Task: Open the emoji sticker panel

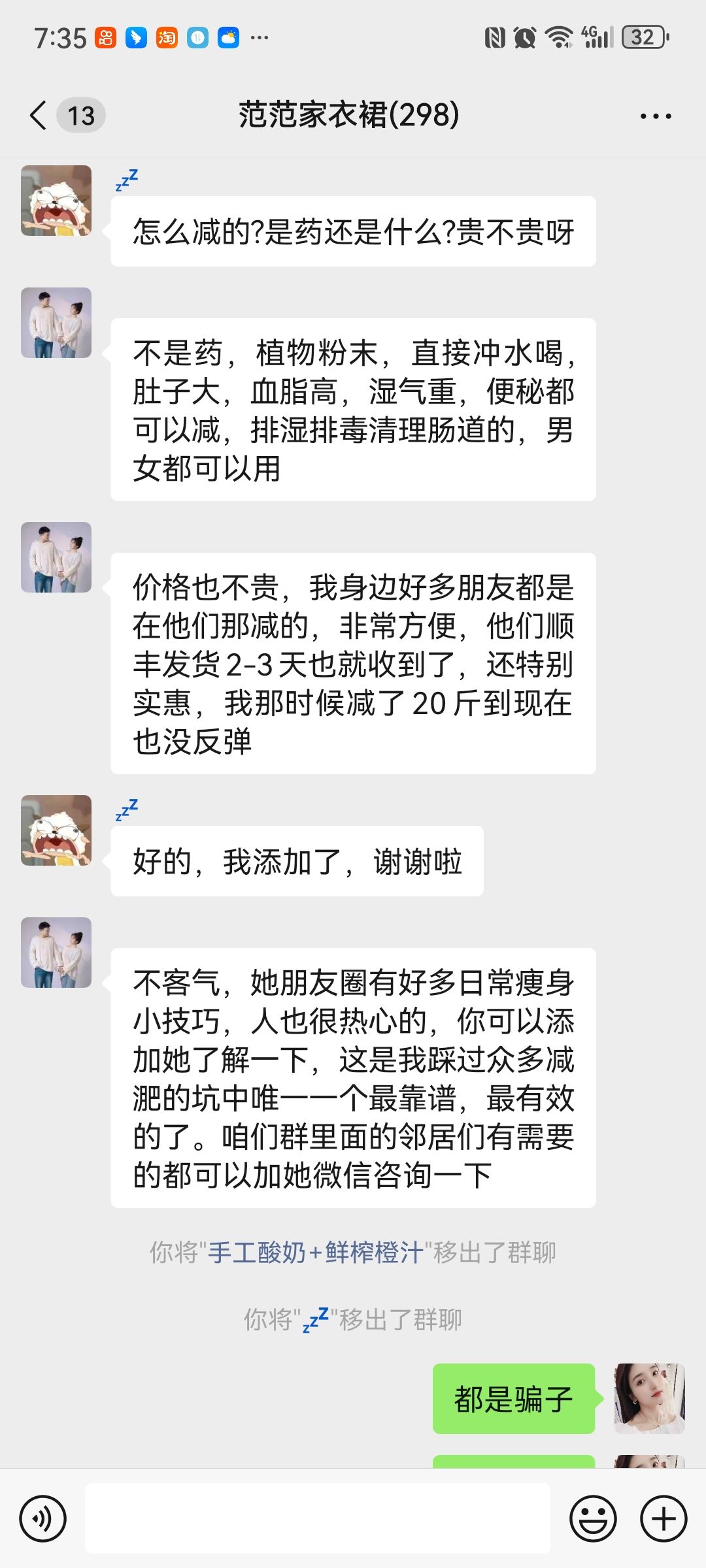Action: click(593, 1518)
